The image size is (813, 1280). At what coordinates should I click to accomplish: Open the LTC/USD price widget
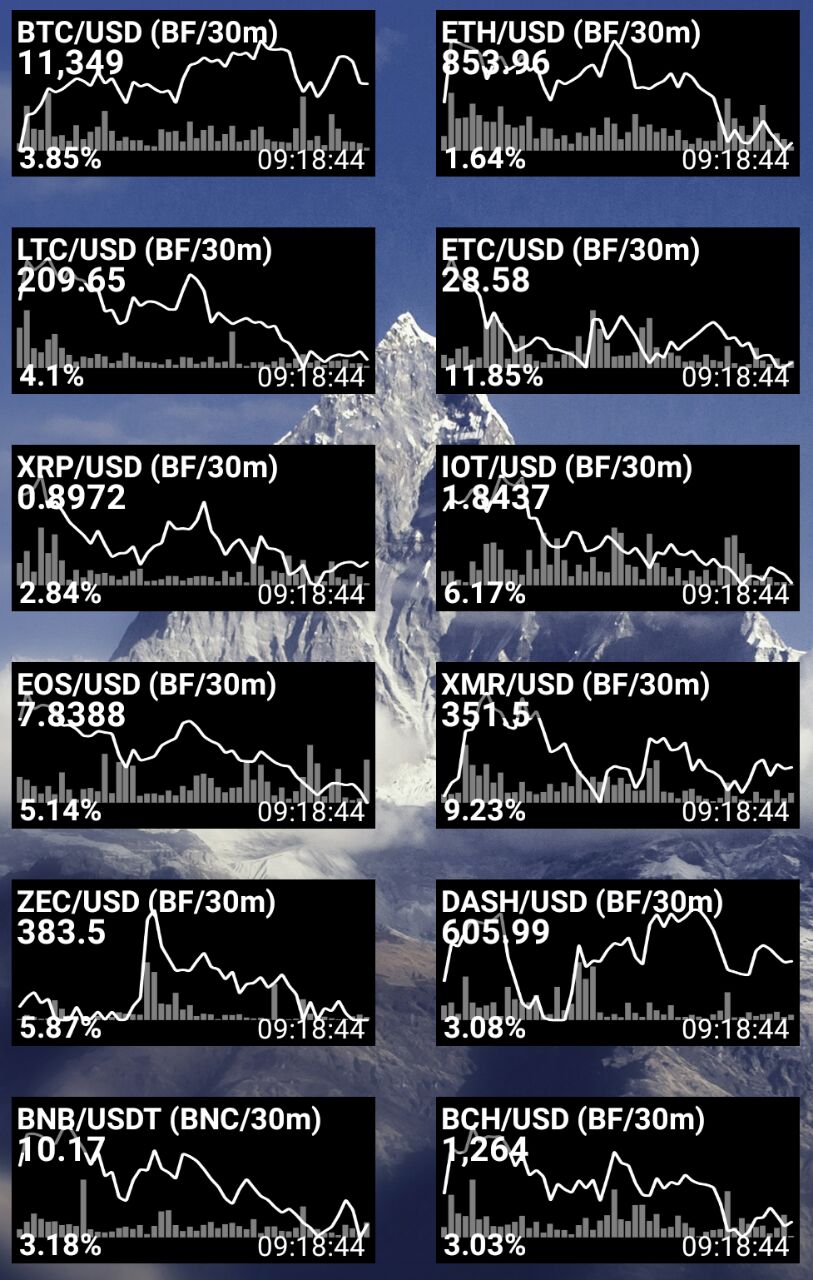(194, 311)
